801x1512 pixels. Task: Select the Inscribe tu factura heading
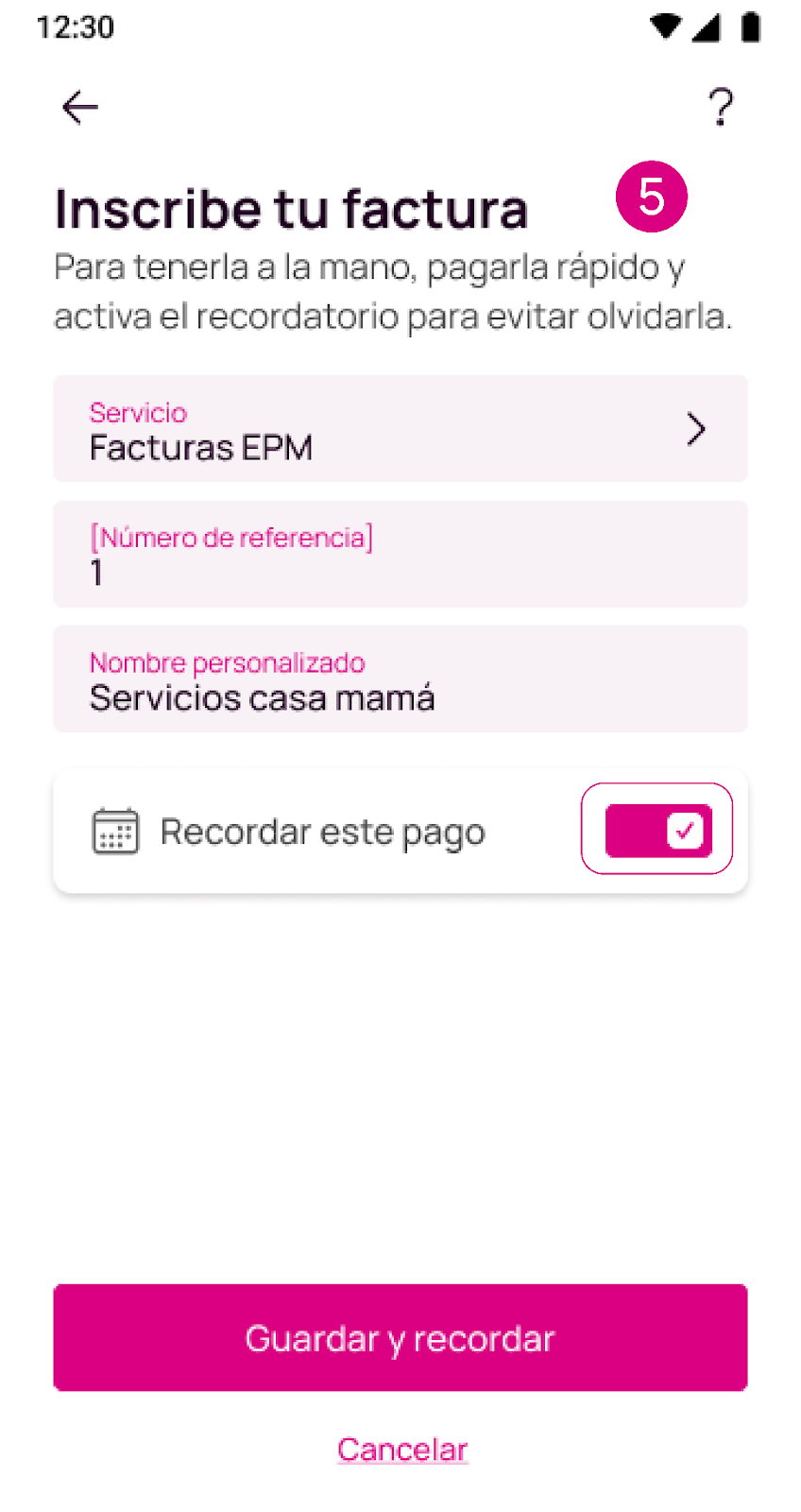291,209
